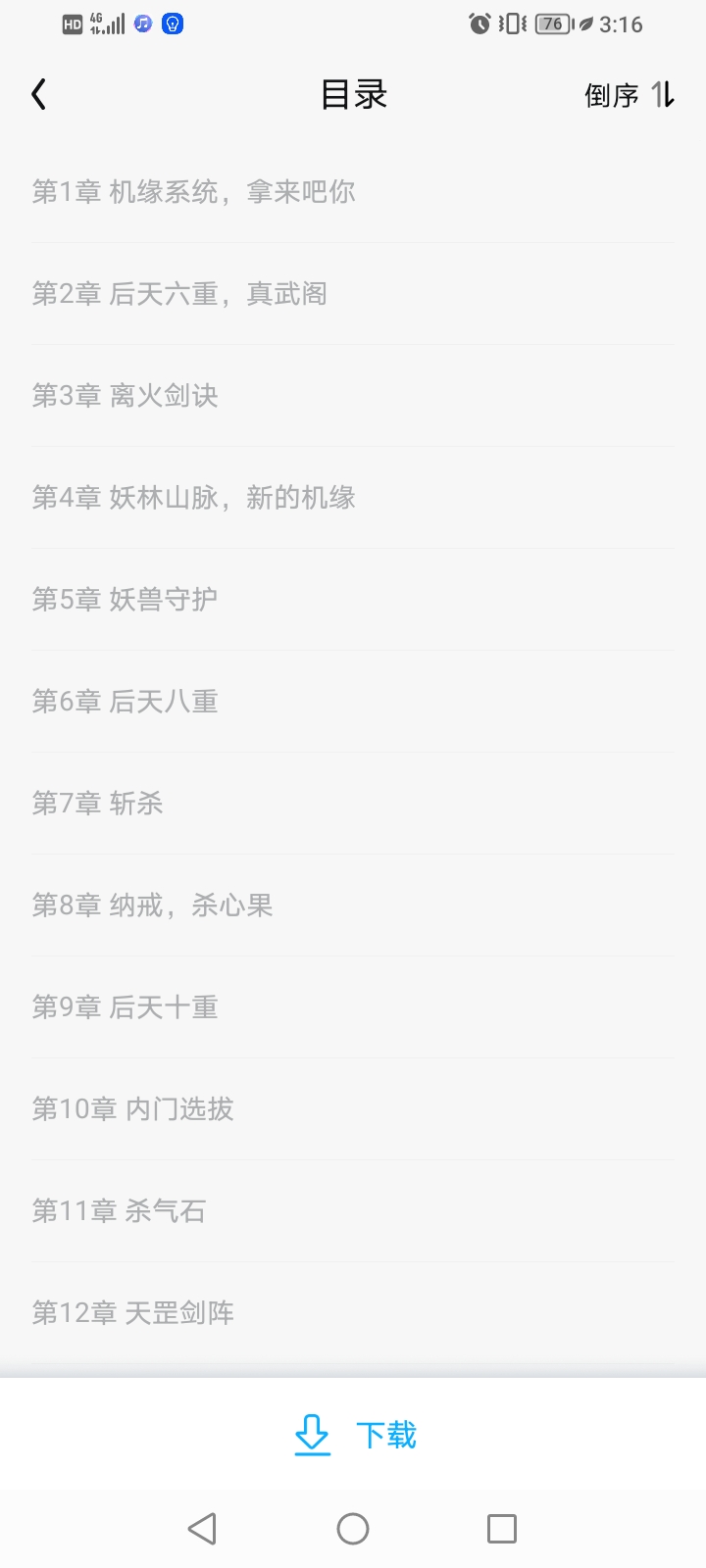Open 第6章 后天八重

(x=353, y=702)
